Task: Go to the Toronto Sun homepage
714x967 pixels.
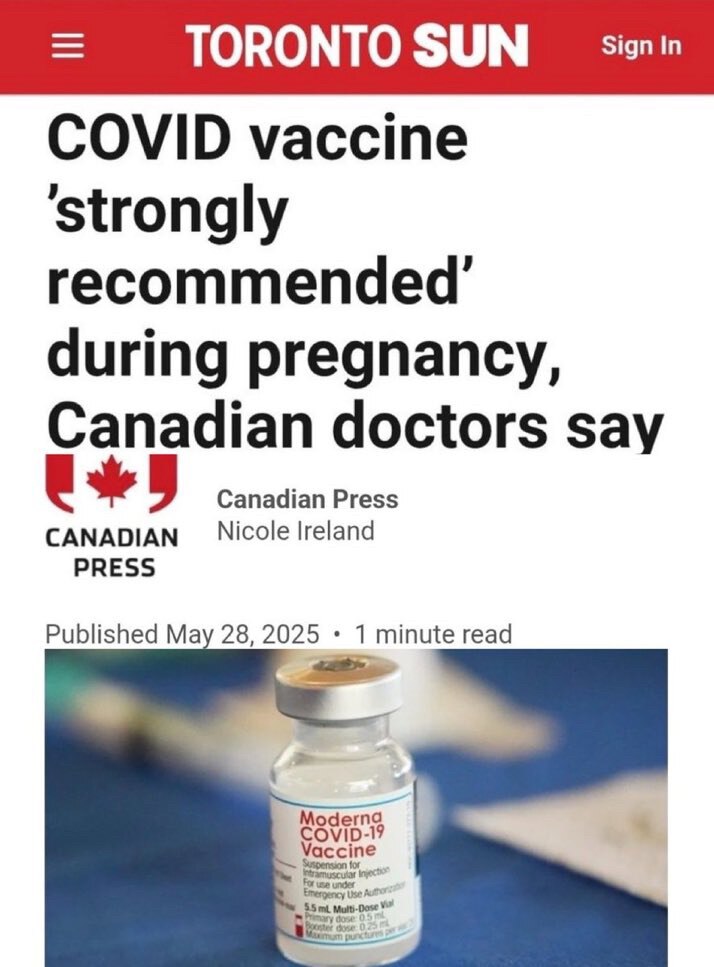Action: (356, 46)
